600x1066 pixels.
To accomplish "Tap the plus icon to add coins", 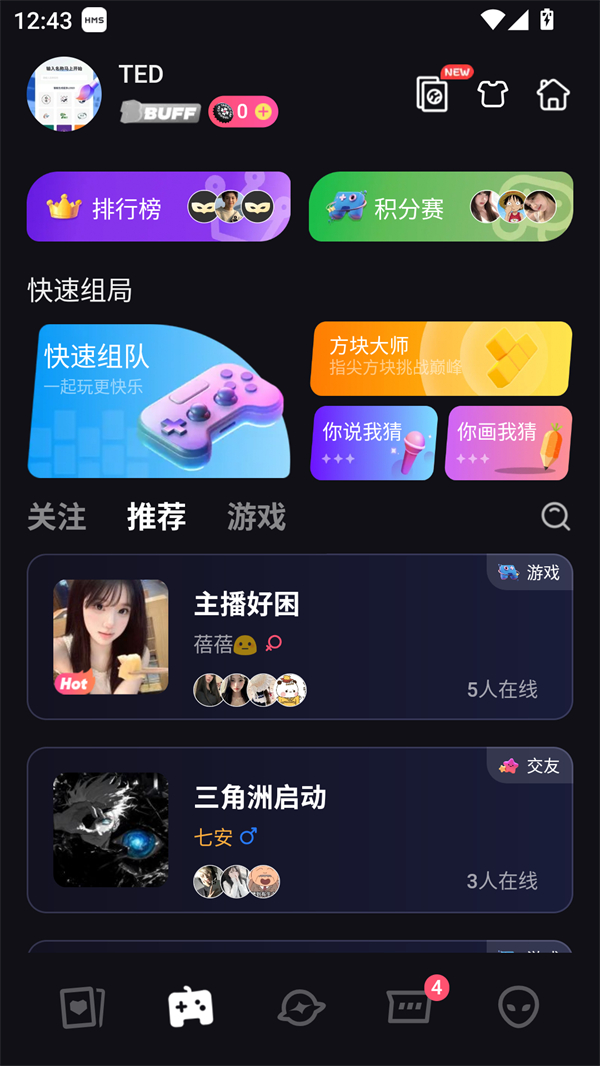I will 263,112.
